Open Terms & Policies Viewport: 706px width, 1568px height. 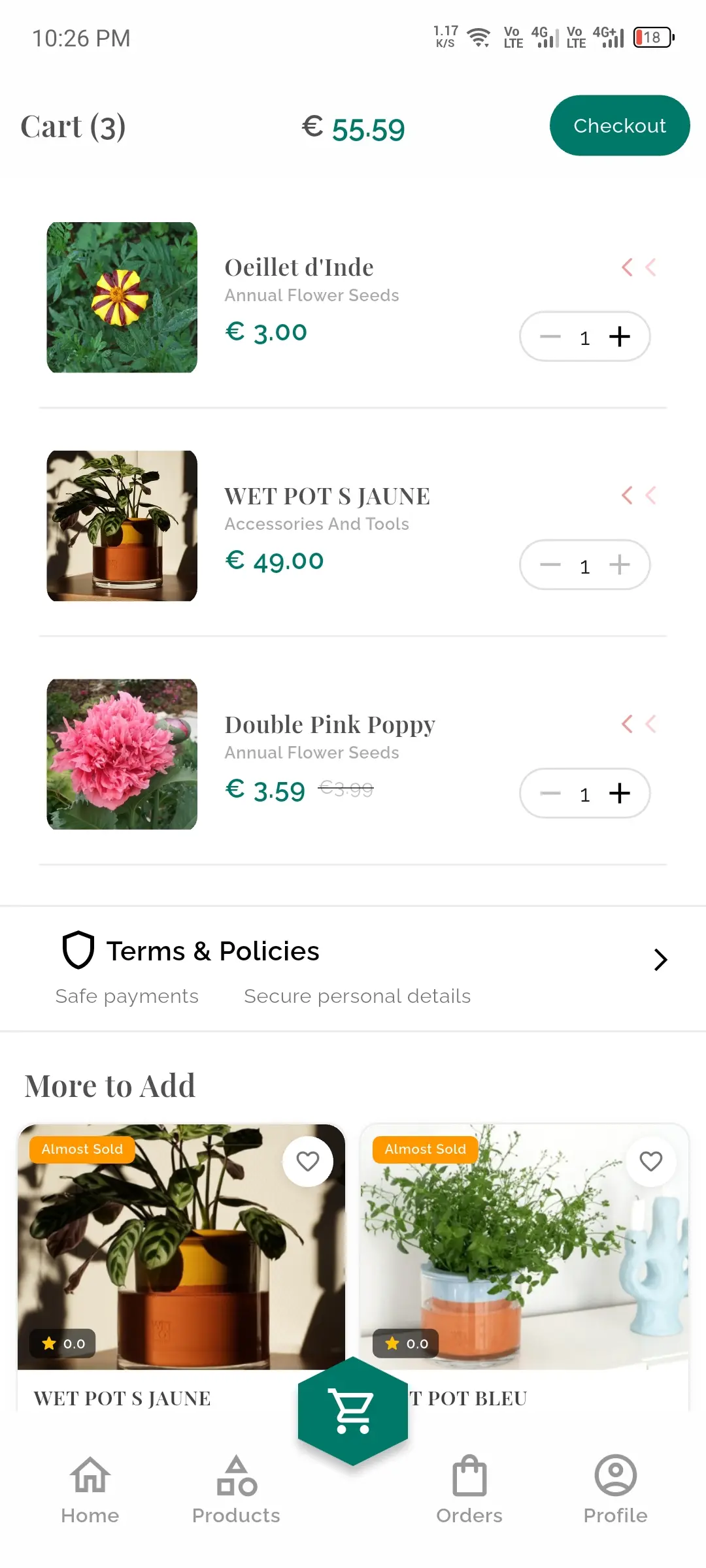[353, 968]
